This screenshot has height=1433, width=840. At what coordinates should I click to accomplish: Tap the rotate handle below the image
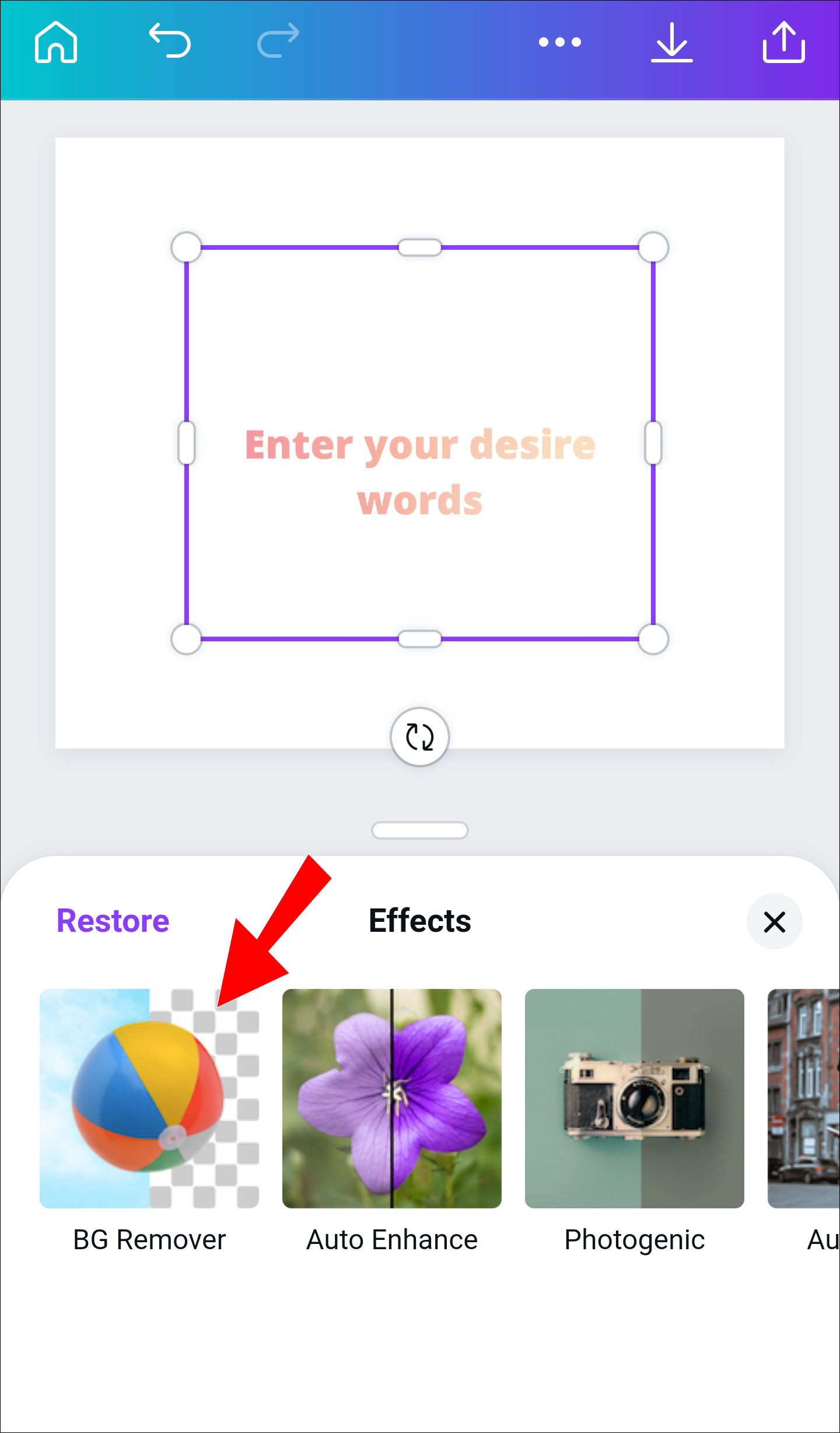tap(419, 736)
